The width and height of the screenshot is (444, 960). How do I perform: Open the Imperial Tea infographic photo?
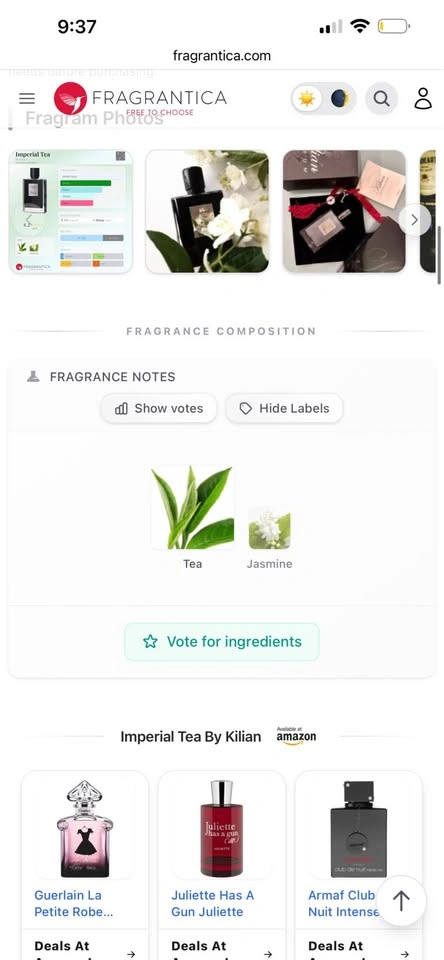tap(71, 211)
